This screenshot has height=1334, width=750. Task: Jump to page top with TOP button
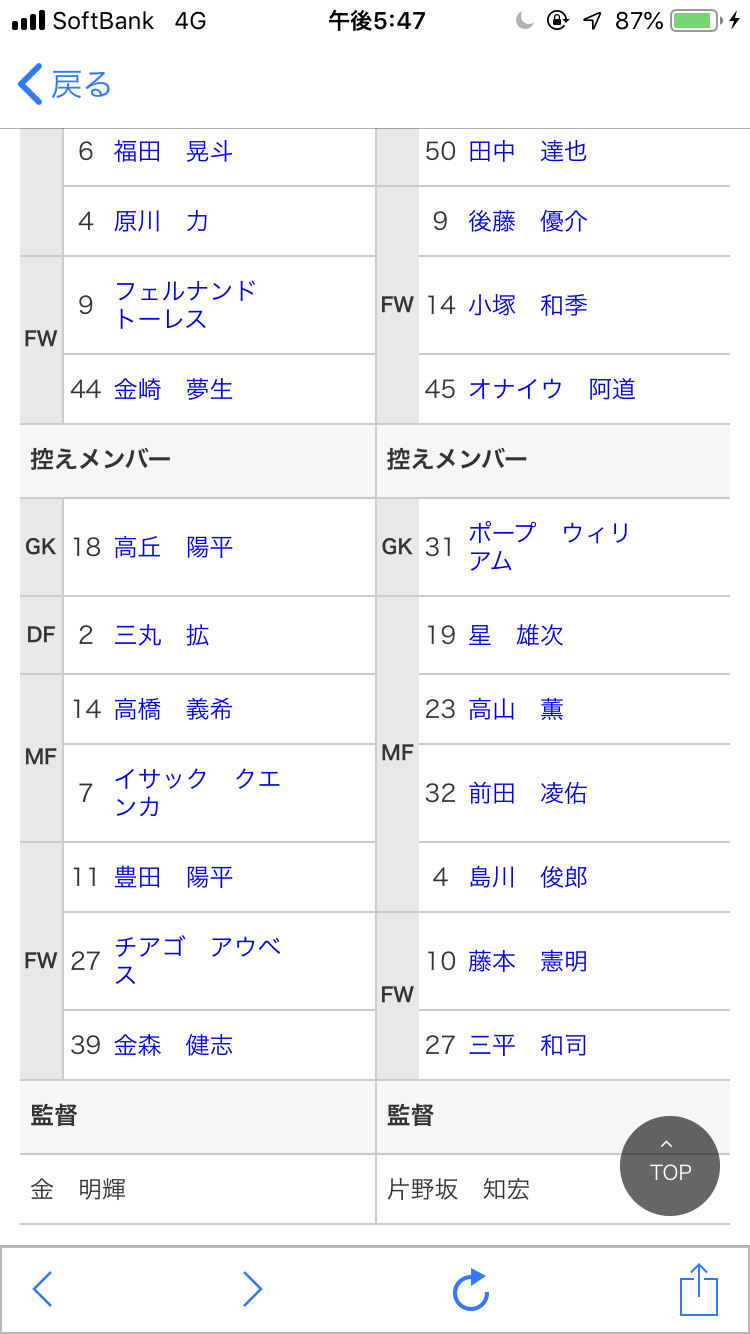coord(669,1165)
